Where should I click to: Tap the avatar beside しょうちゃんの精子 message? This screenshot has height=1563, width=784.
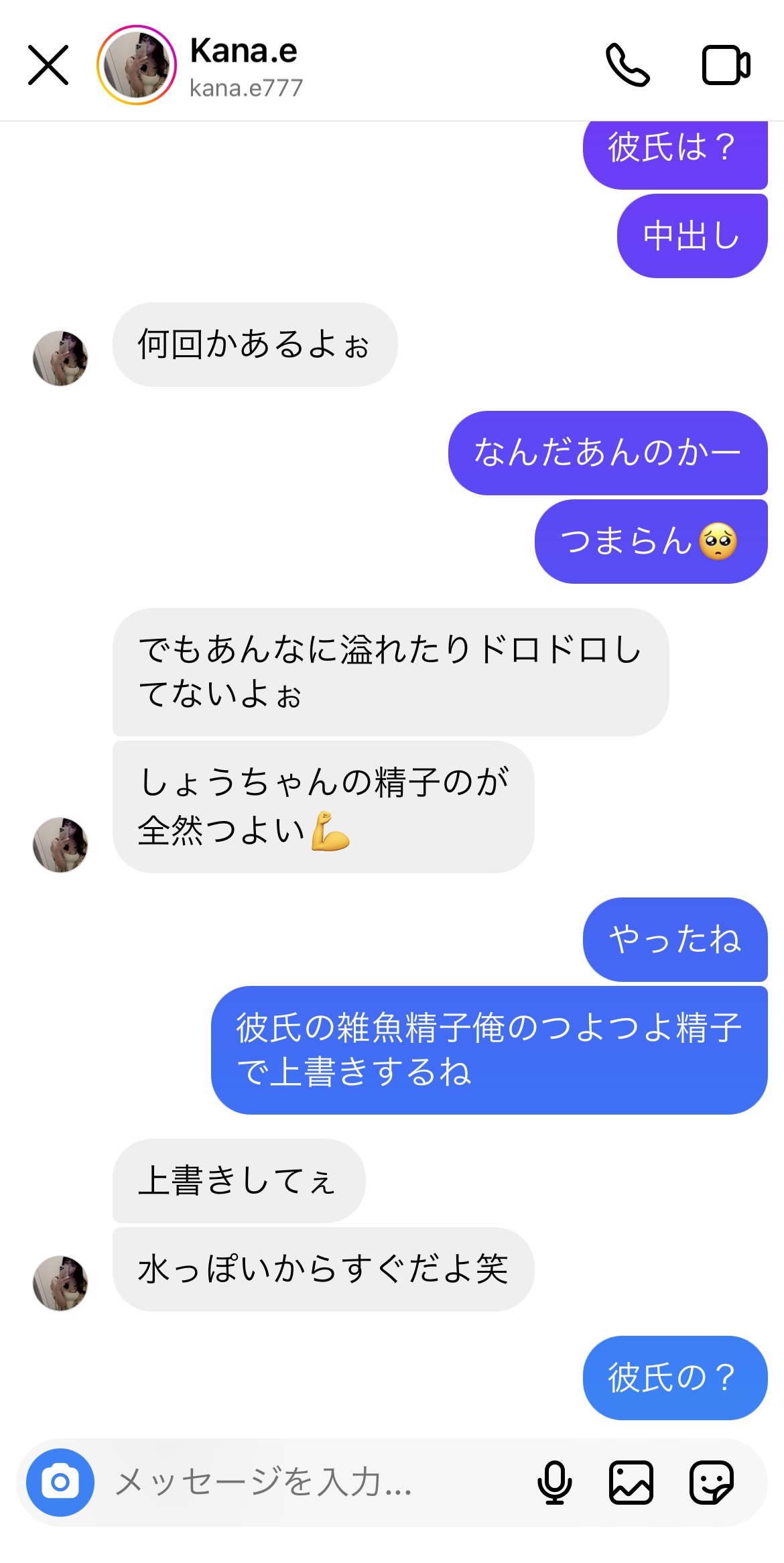pos(59,846)
